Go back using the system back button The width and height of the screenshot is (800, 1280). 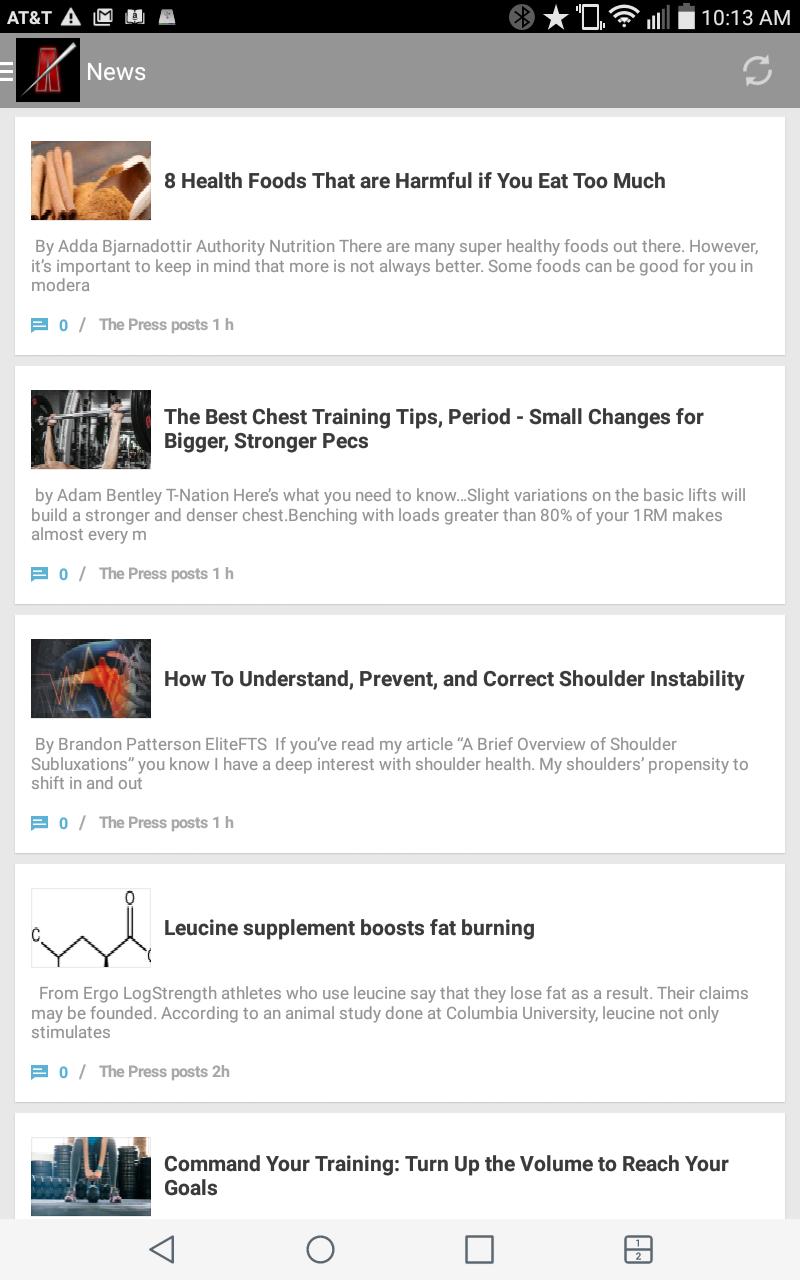(x=161, y=1249)
